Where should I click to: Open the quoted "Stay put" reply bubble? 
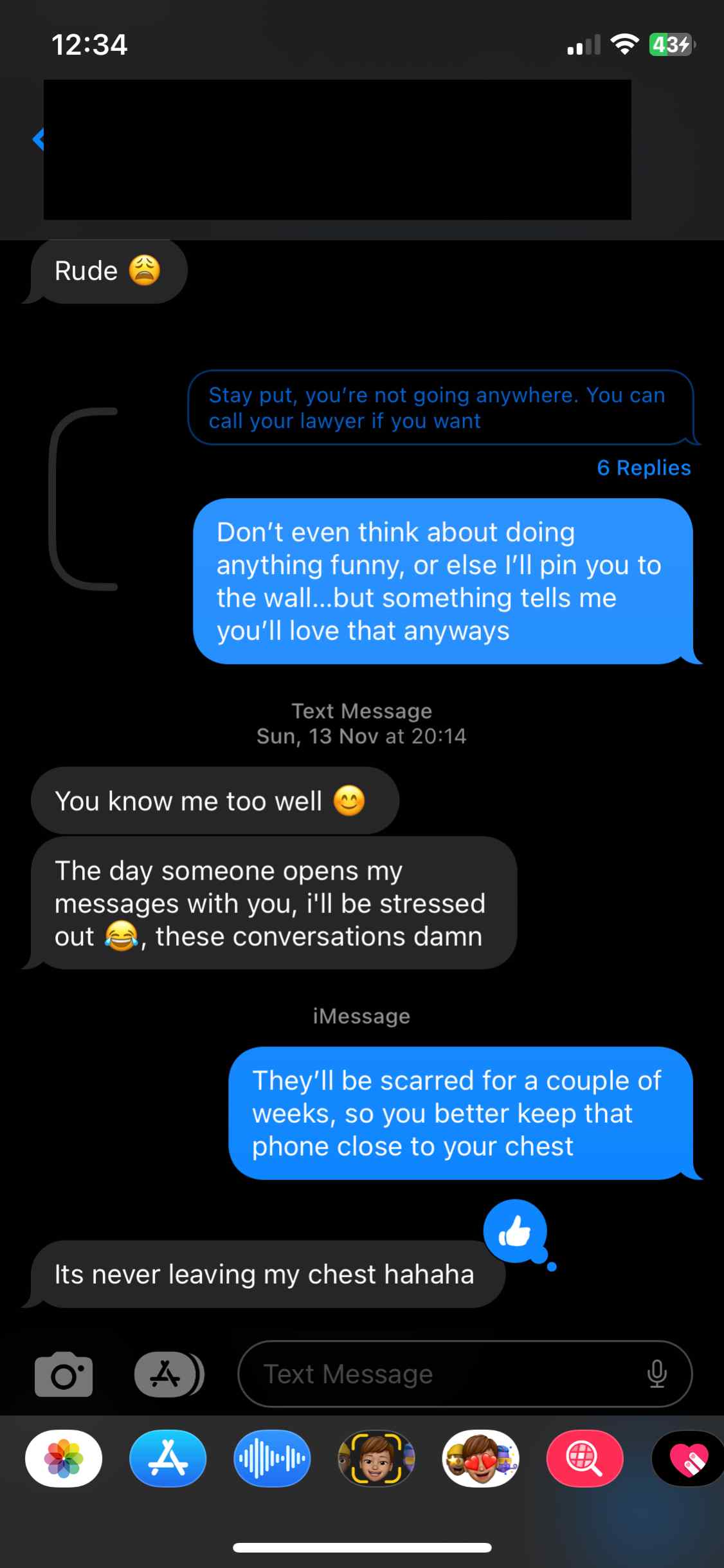[440, 407]
